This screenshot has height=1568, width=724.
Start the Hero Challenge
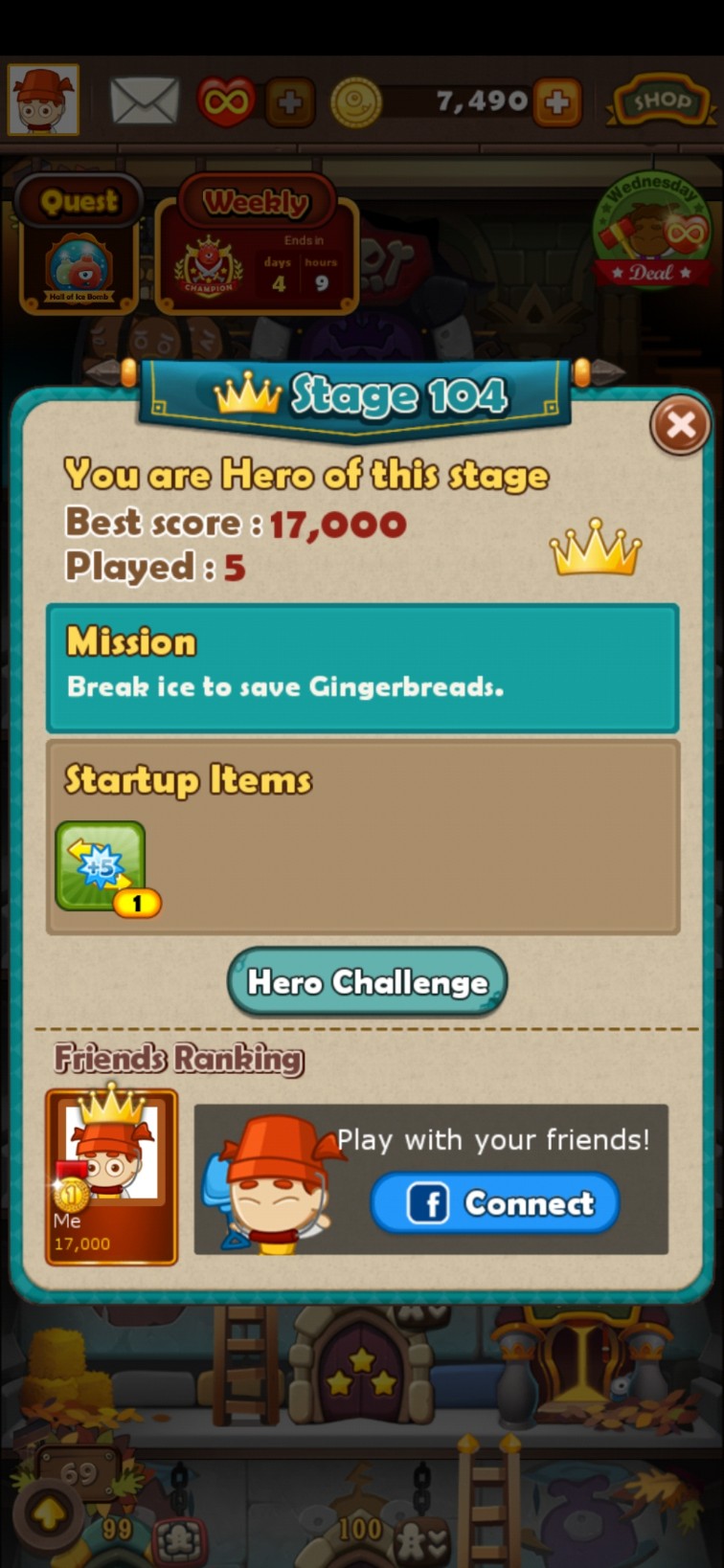(367, 981)
